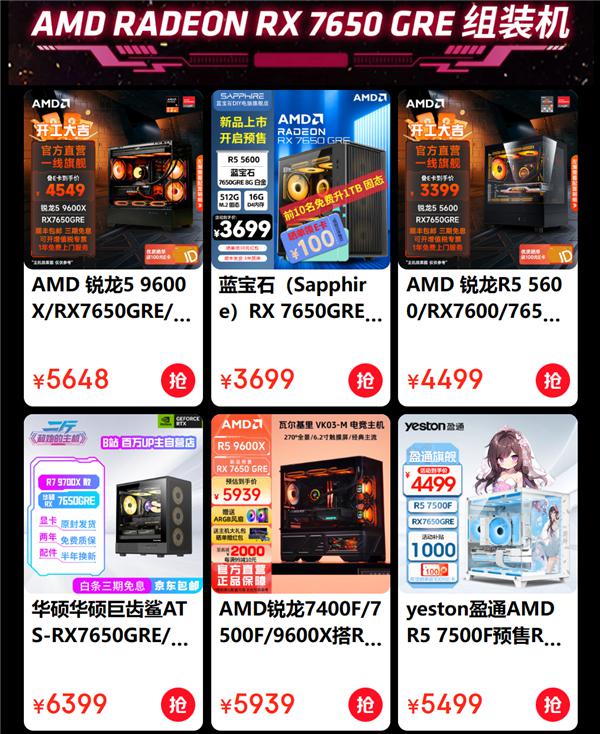View the AMD 锐龙R5 5600 product card

(487, 300)
